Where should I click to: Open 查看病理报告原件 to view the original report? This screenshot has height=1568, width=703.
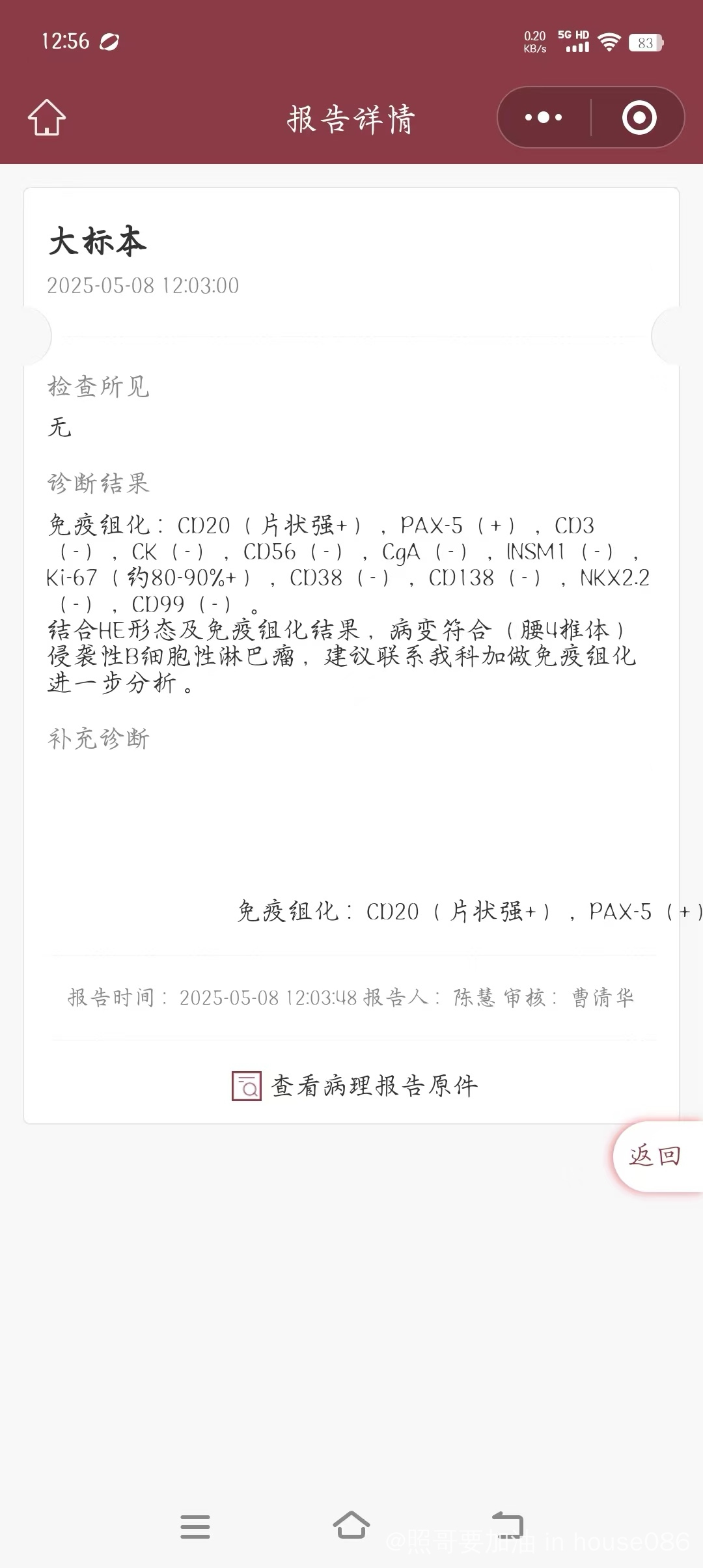tap(355, 1085)
